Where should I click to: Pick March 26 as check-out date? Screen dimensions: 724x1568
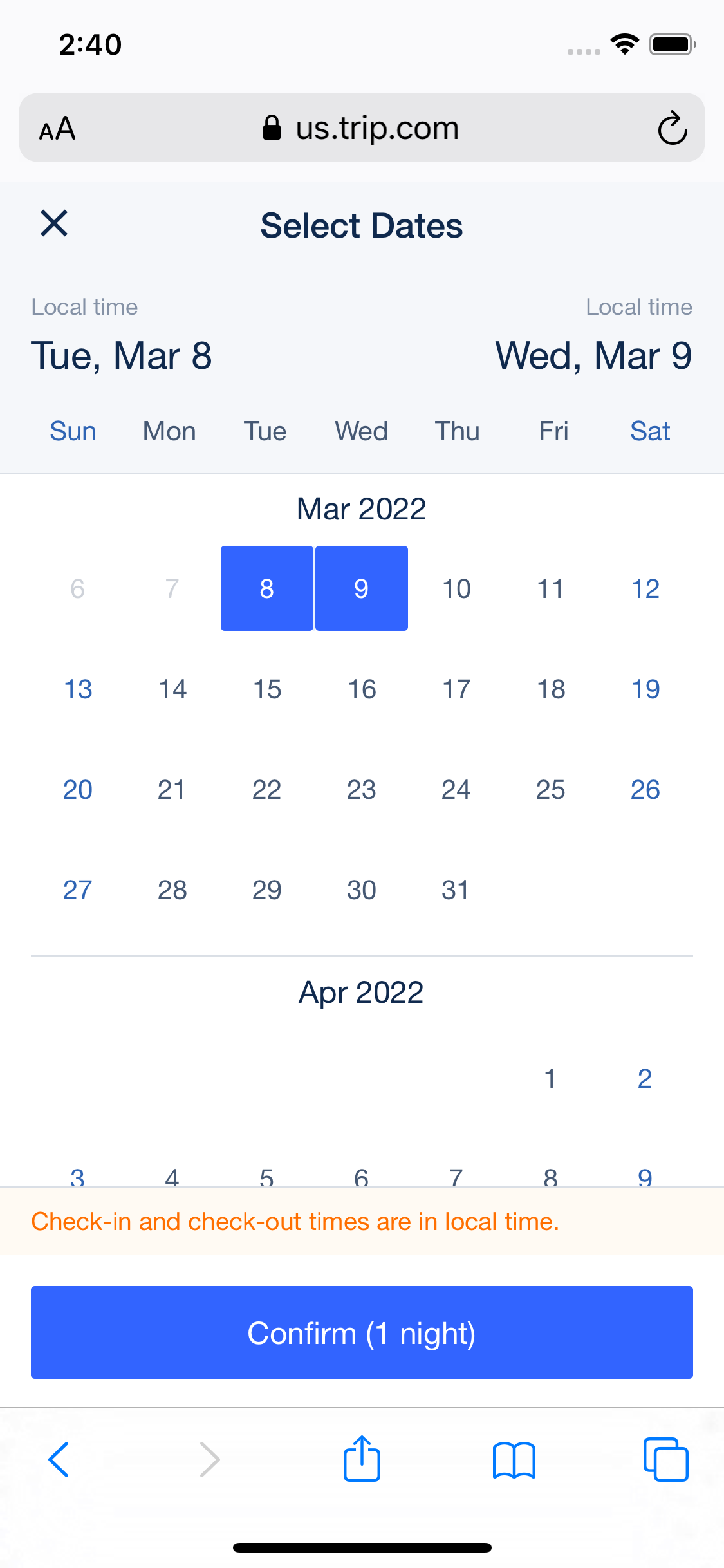pos(645,789)
